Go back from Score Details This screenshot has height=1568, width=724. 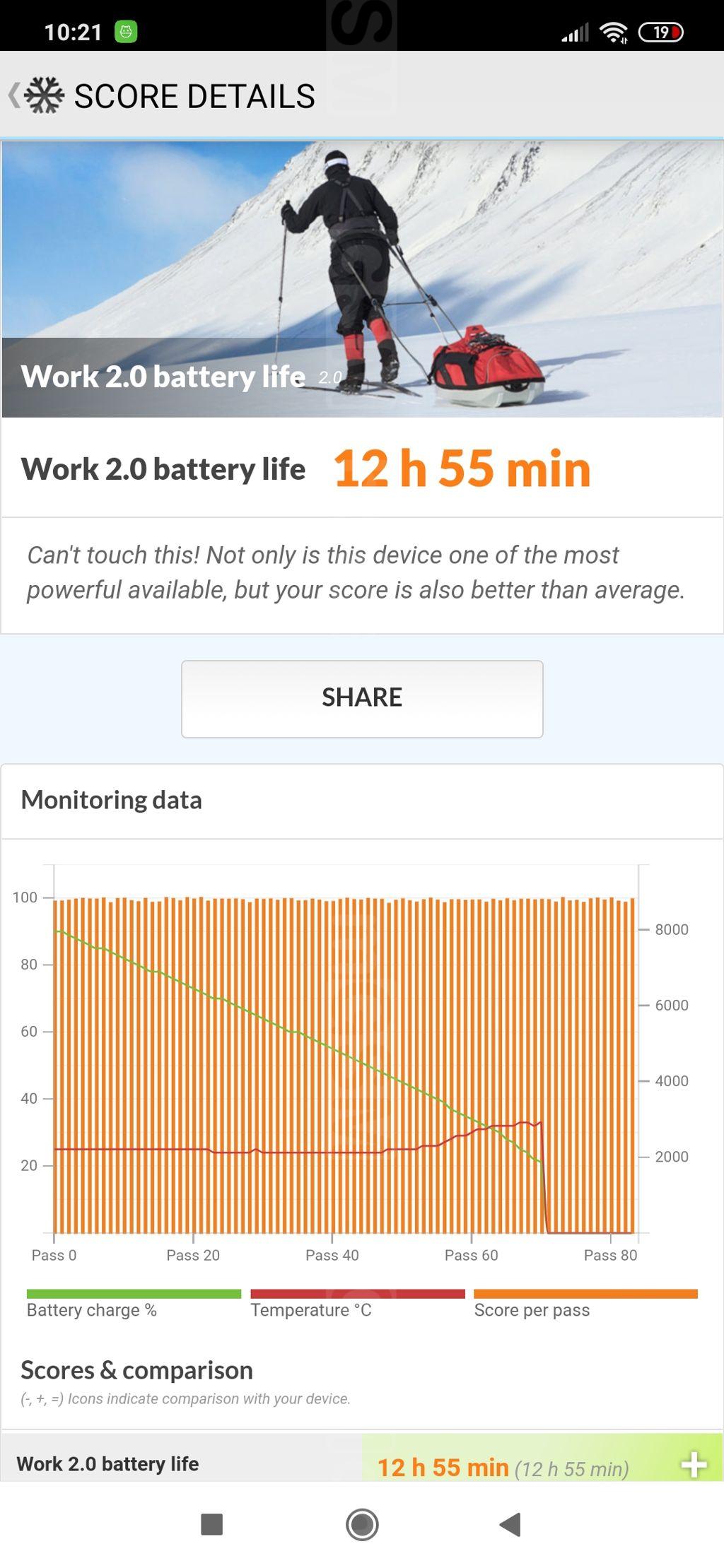pyautogui.click(x=16, y=95)
